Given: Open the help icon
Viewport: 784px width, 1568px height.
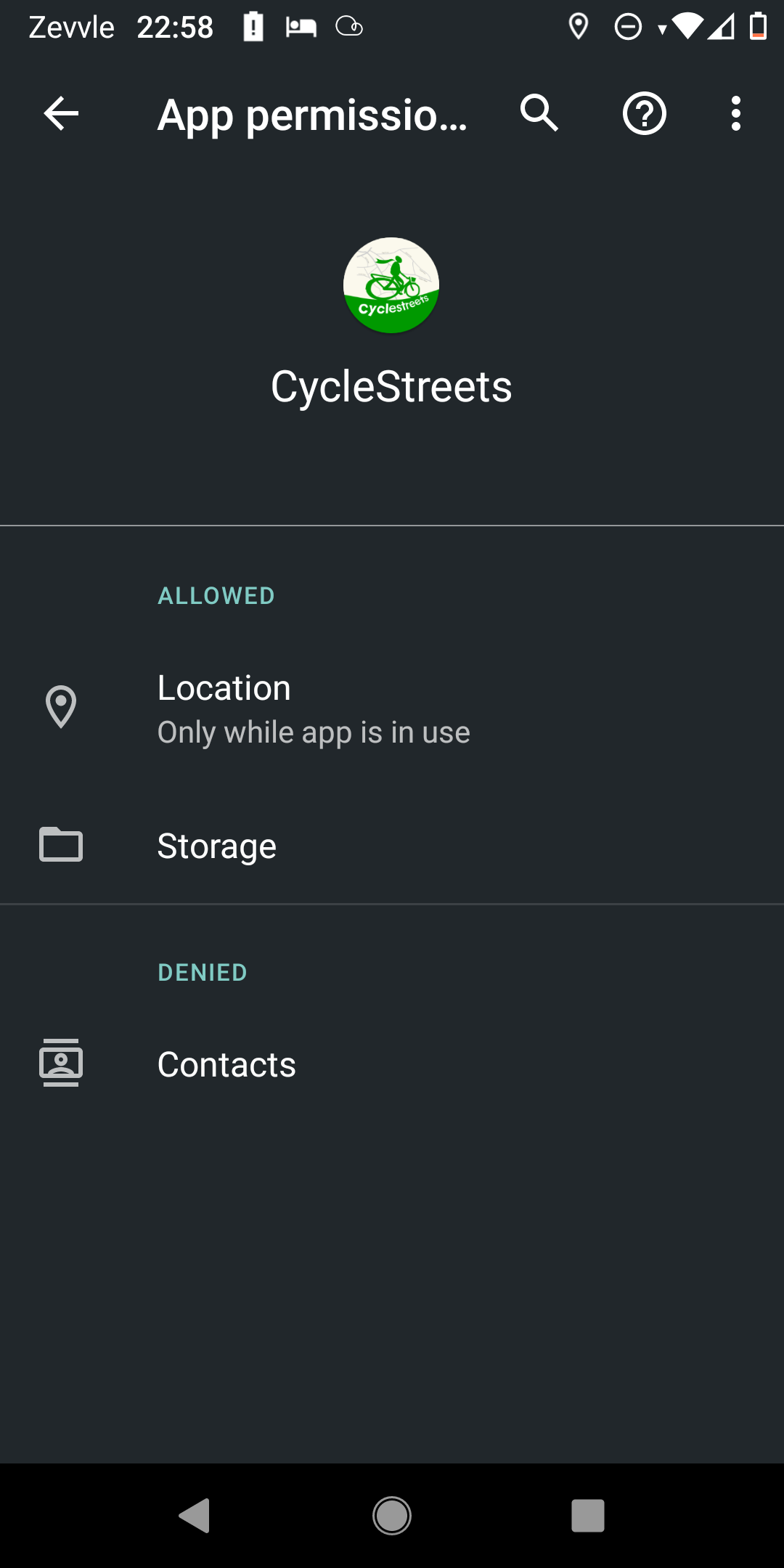Looking at the screenshot, I should (x=644, y=113).
